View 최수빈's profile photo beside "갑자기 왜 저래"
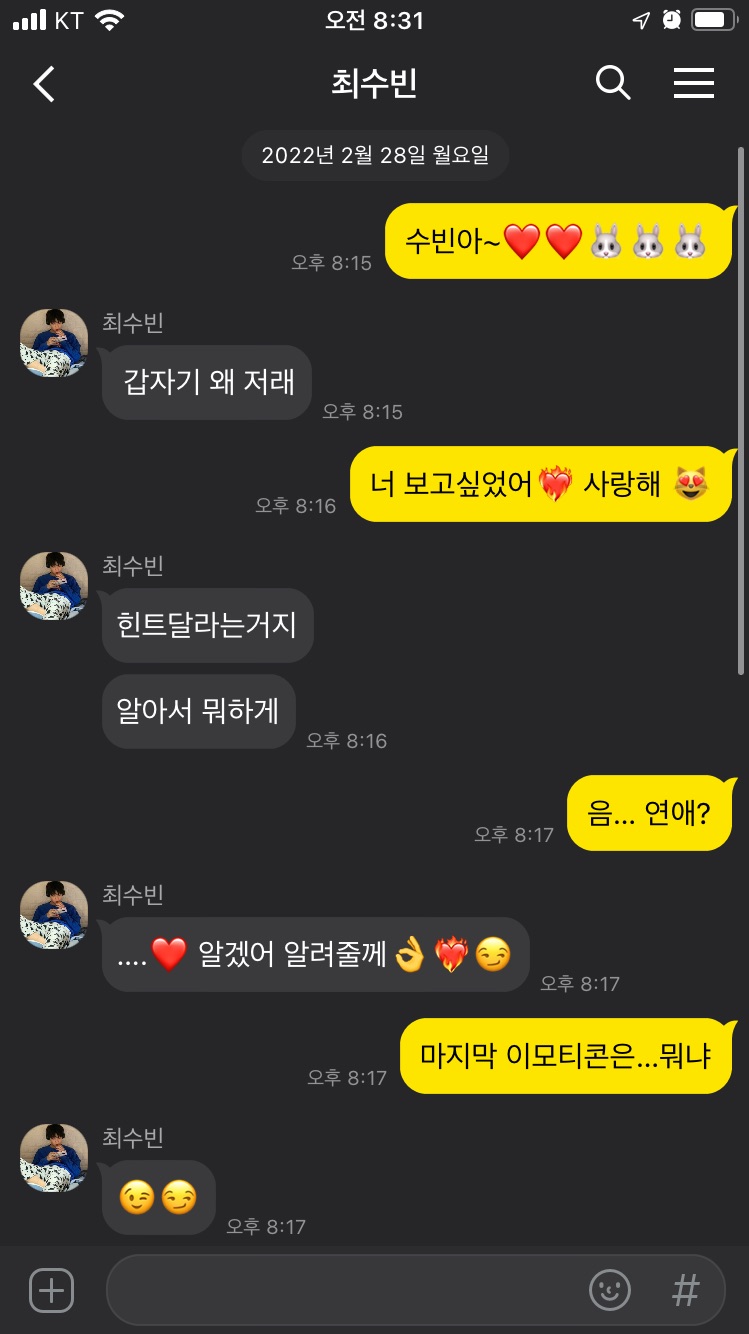749x1334 pixels. [x=54, y=343]
